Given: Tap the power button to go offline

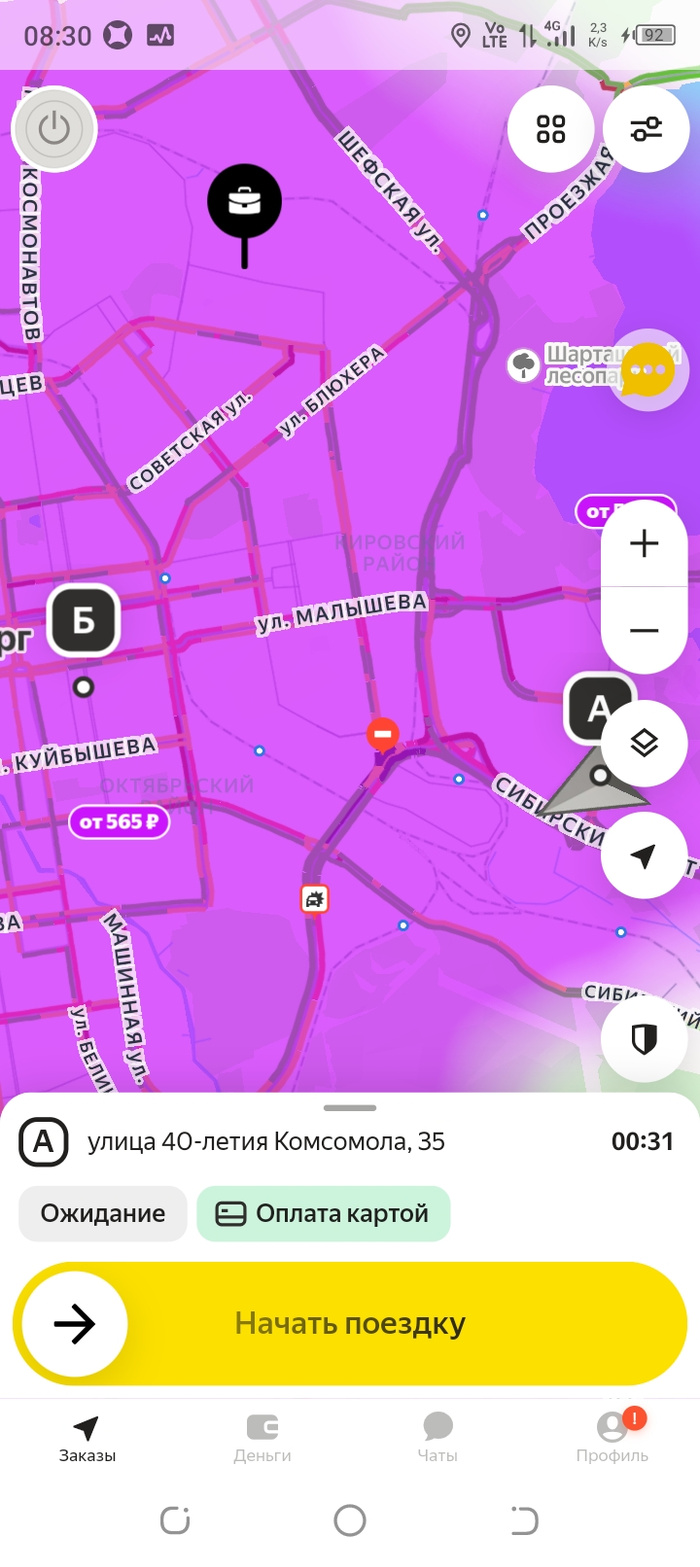Looking at the screenshot, I should point(54,129).
